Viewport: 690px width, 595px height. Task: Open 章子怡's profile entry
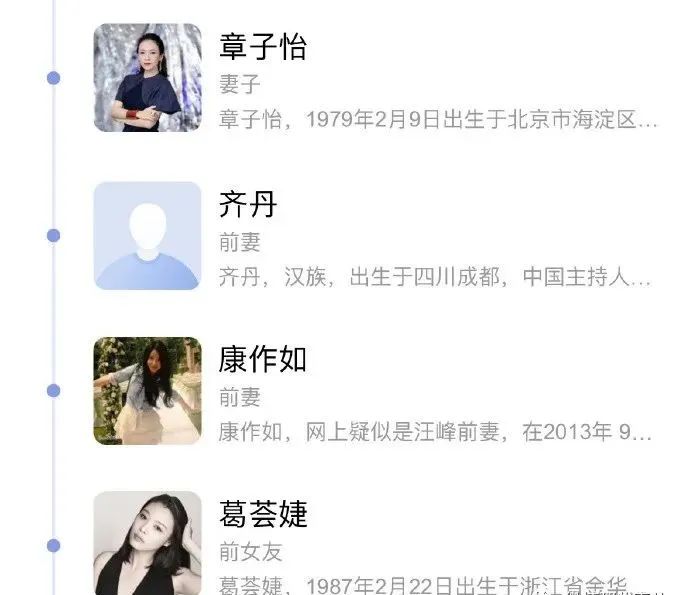(262, 47)
